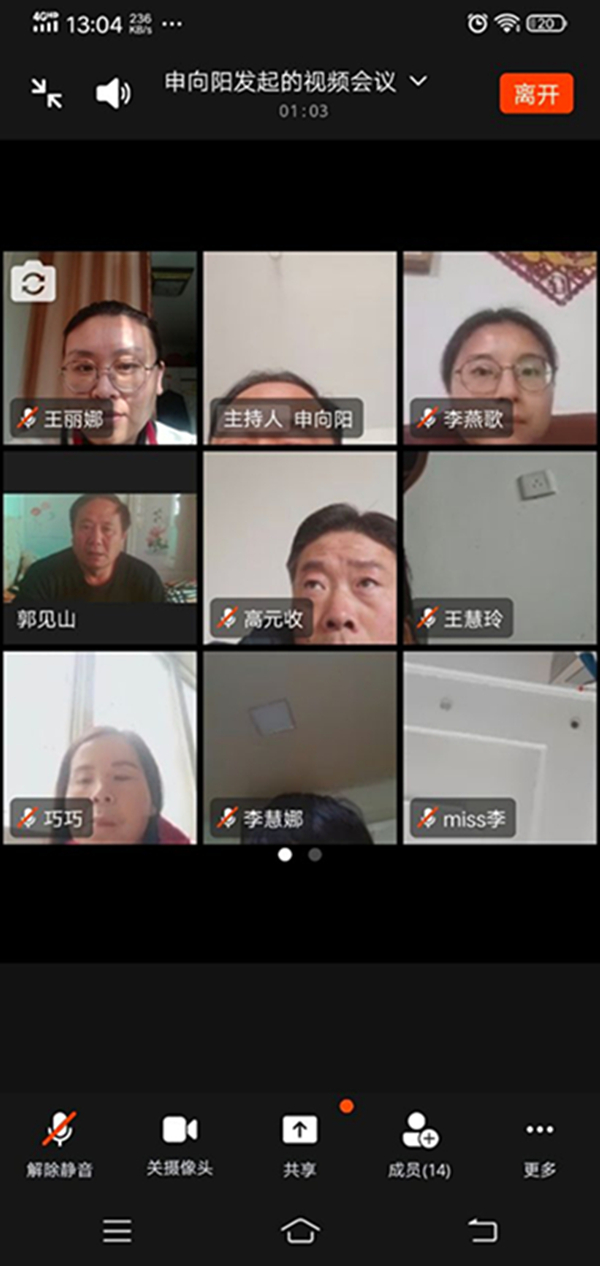Expand the meeting title details dropdown
The width and height of the screenshot is (600, 1266).
click(419, 81)
